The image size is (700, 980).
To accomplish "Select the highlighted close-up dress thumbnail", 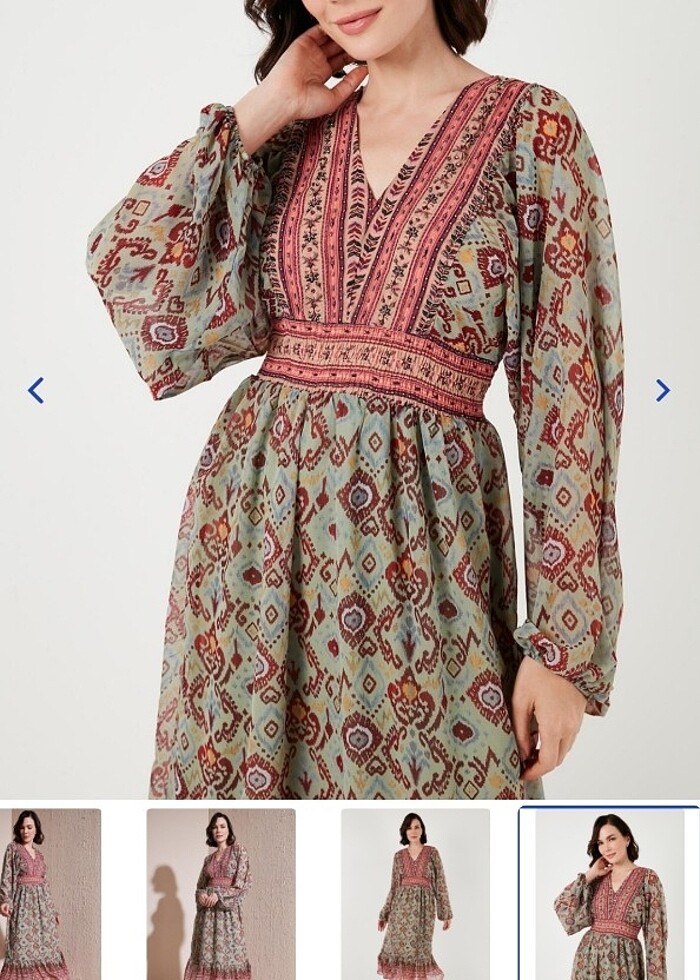I will 609,893.
